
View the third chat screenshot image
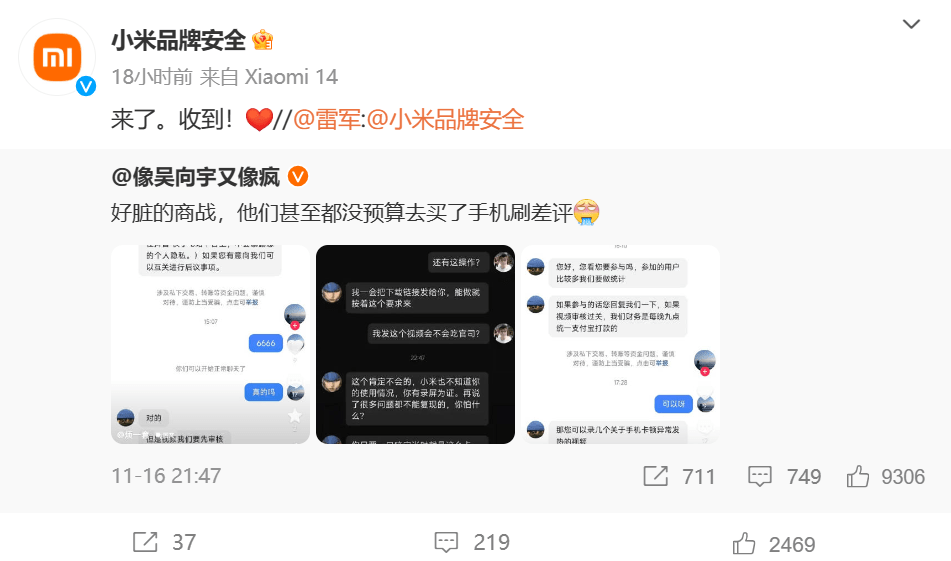click(620, 344)
